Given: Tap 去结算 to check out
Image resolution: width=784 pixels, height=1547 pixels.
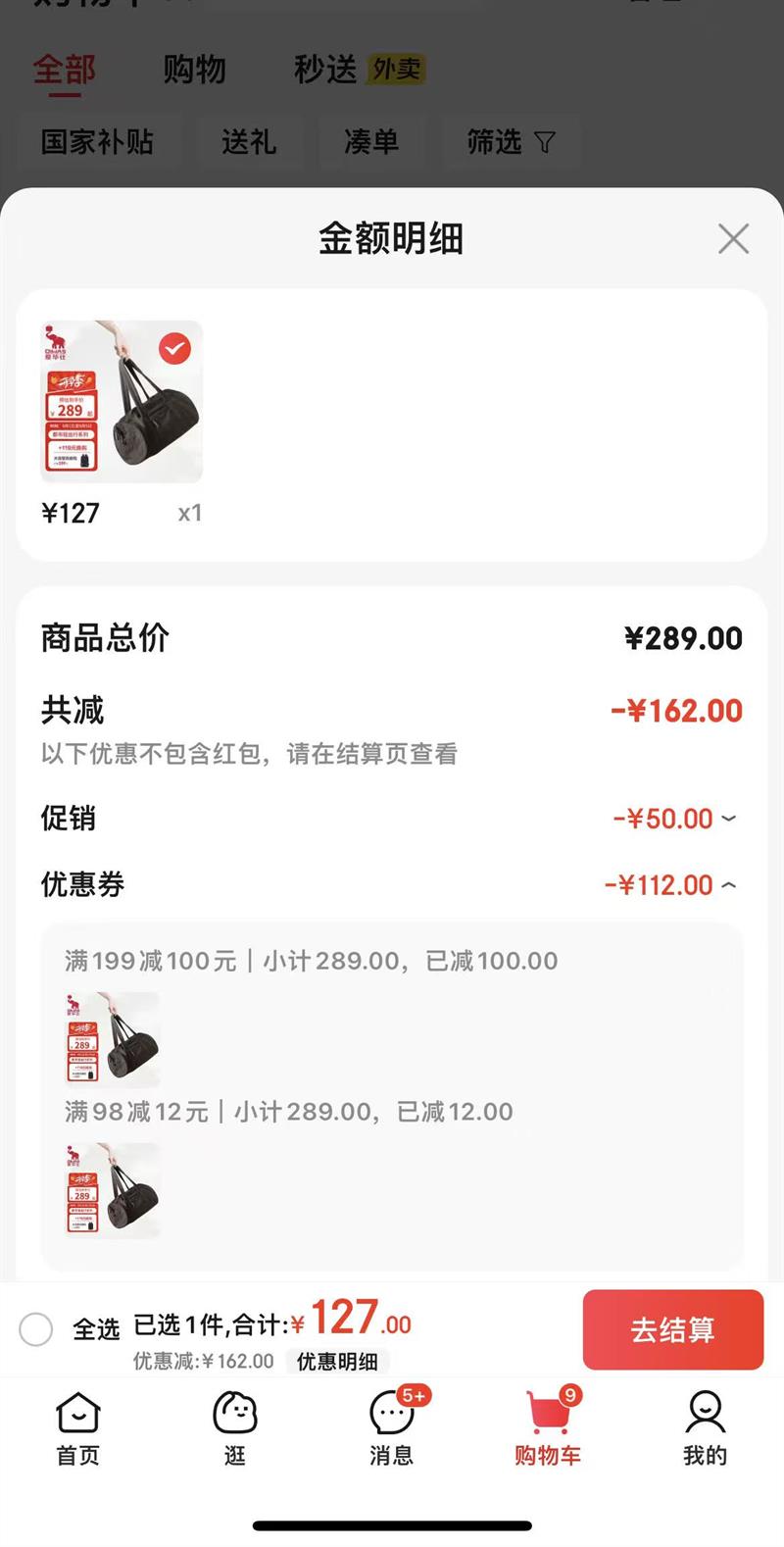Looking at the screenshot, I should (x=672, y=1329).
